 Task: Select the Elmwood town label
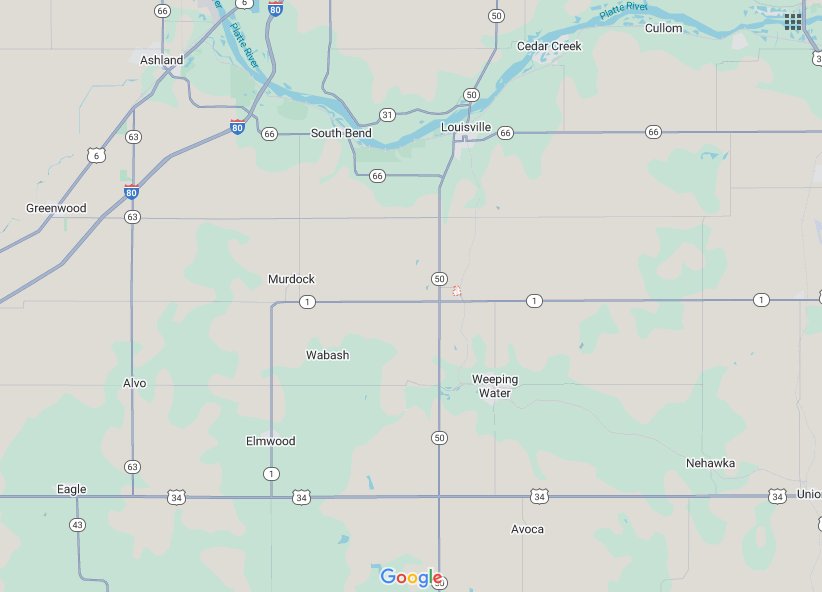[271, 441]
